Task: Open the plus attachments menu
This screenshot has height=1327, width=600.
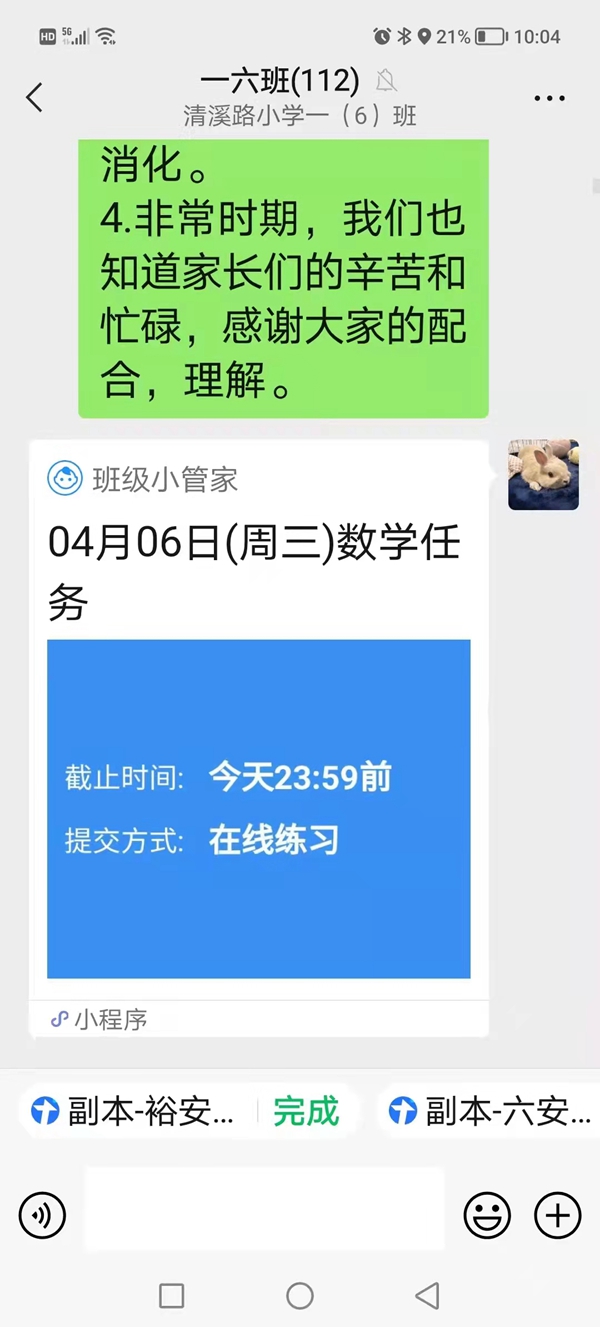Action: pyautogui.click(x=557, y=1215)
